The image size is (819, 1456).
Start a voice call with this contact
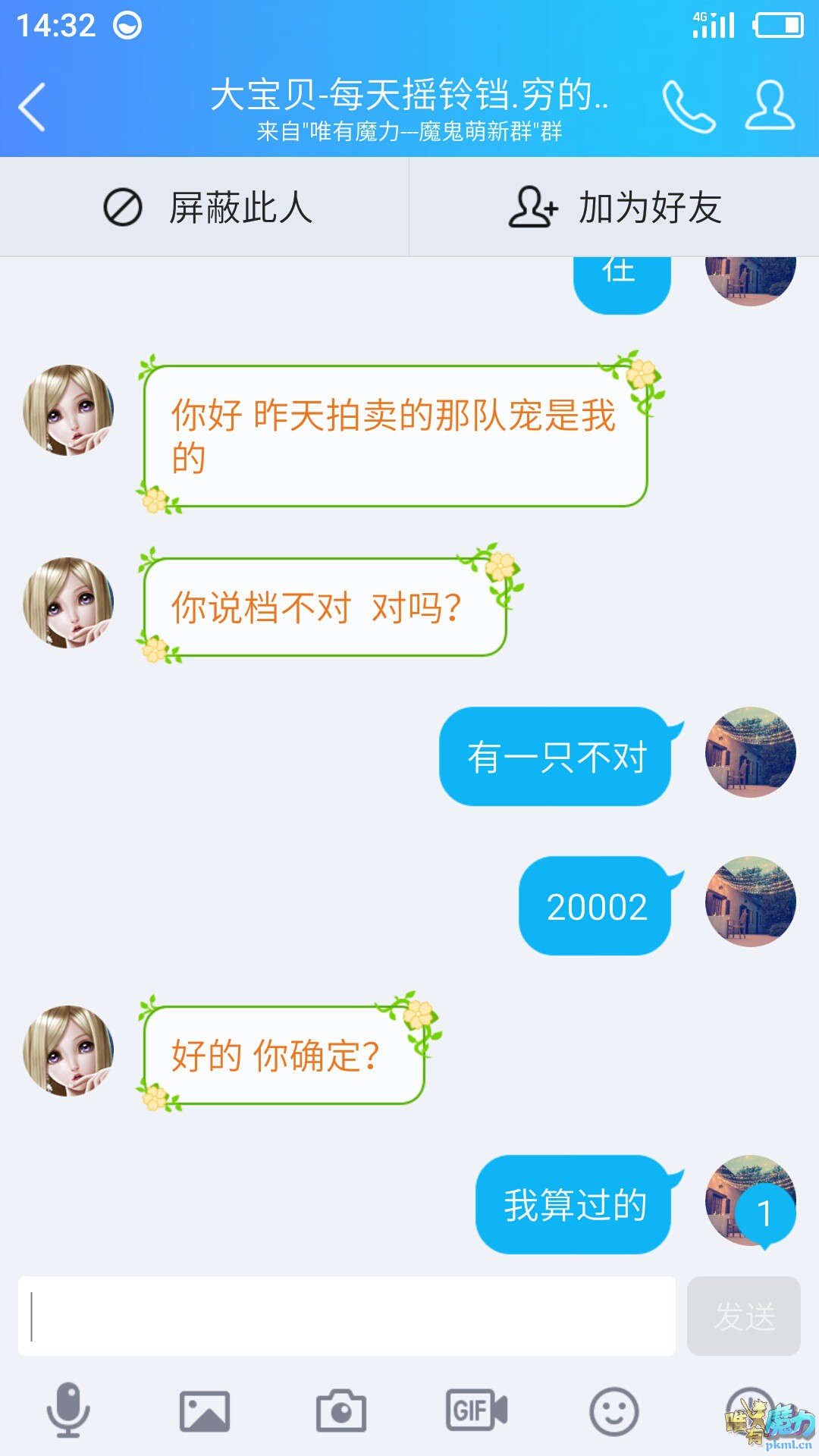tap(688, 107)
